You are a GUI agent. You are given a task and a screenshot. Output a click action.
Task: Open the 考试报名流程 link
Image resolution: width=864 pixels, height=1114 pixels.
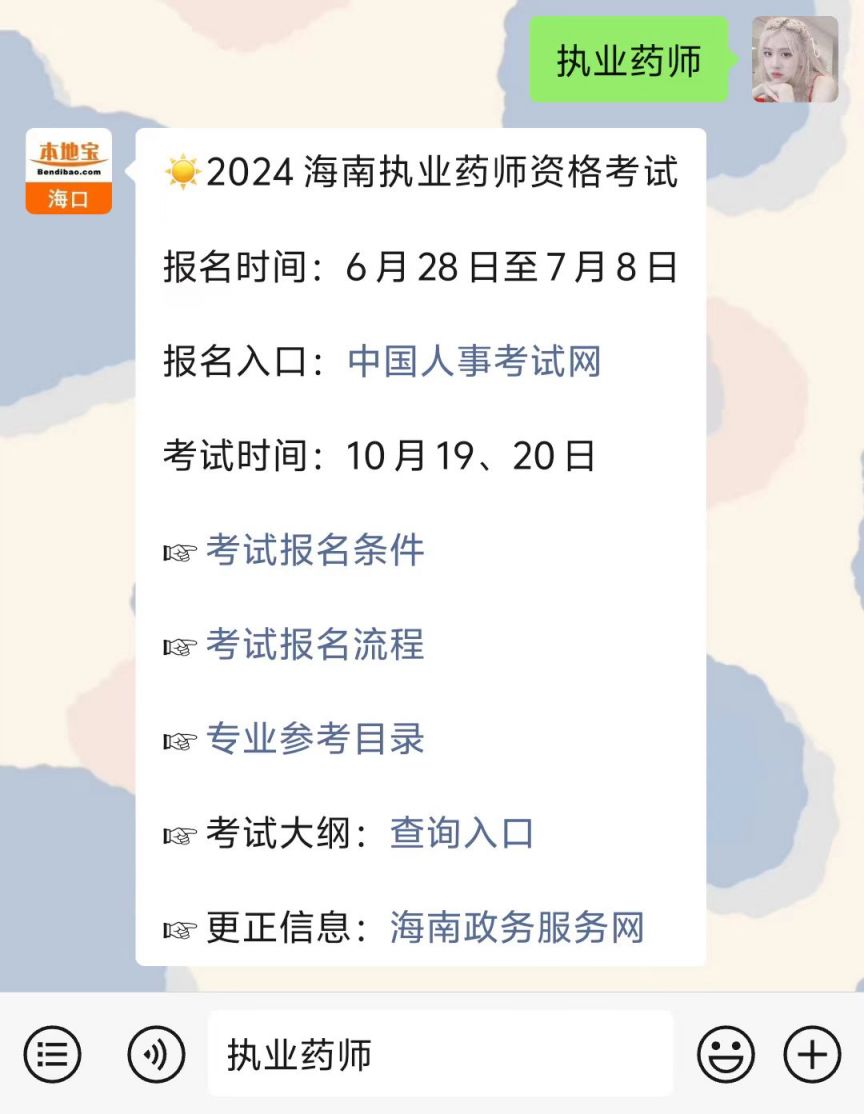(315, 645)
